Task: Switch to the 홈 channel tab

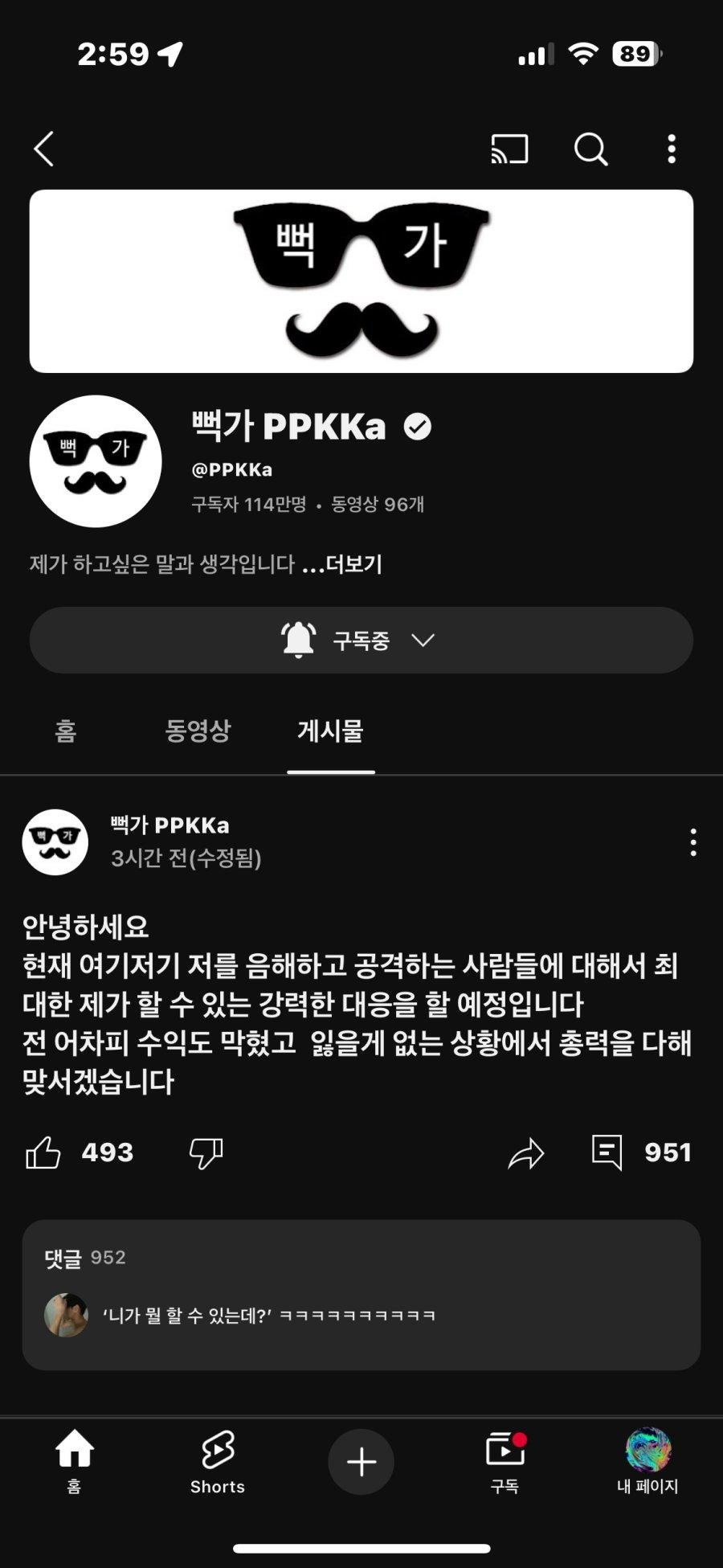Action: click(65, 731)
